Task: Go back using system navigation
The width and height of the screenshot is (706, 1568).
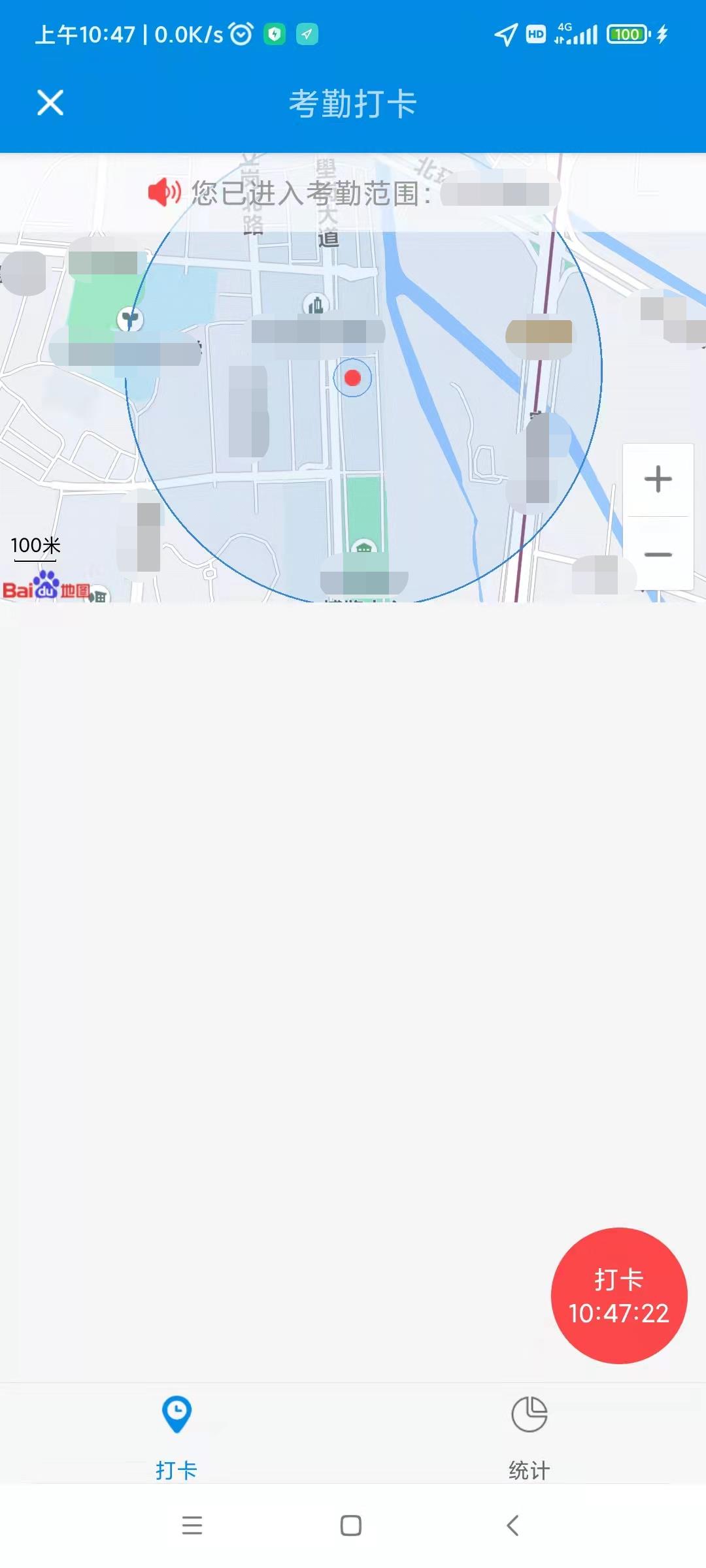Action: (x=513, y=1526)
